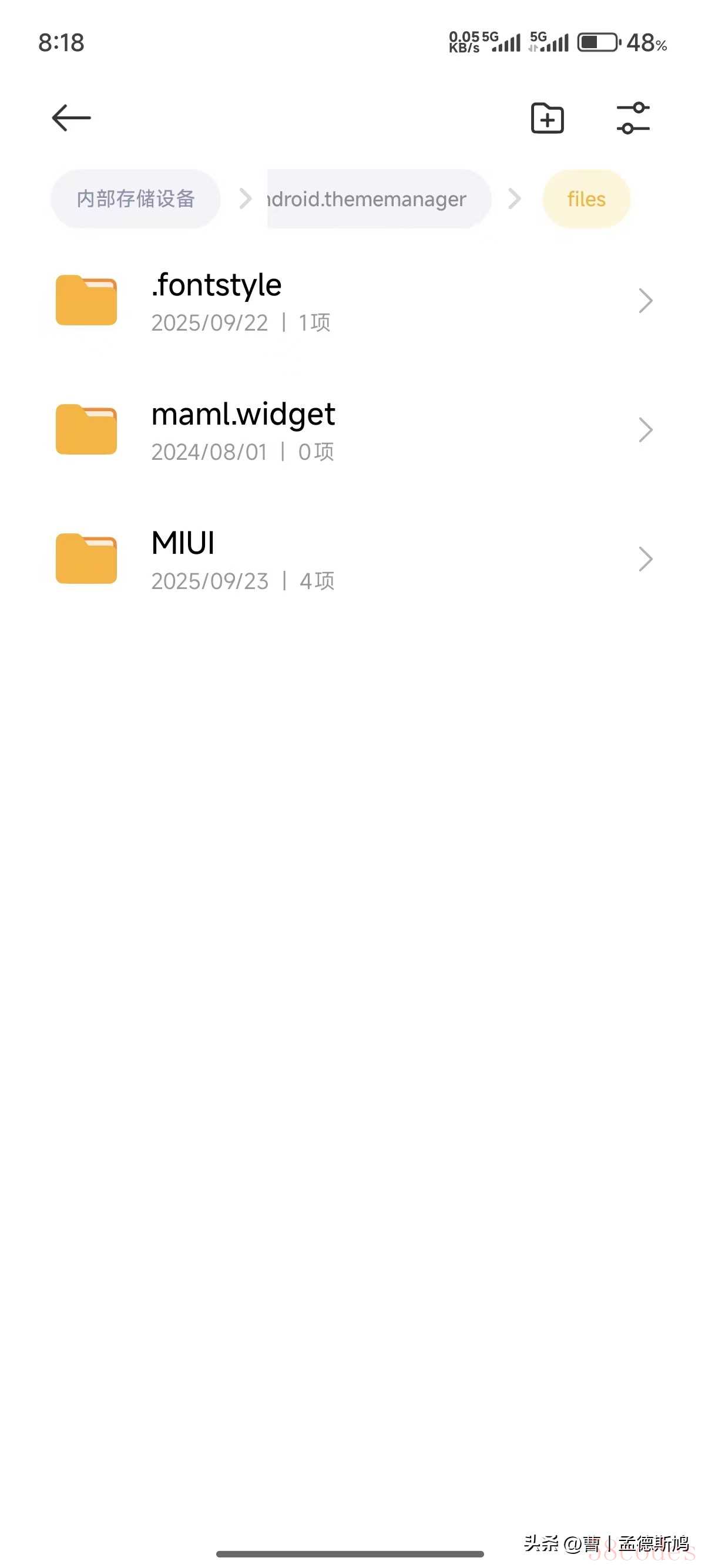Go back with the arrow icon
Image resolution: width=705 pixels, height=1568 pixels.
(71, 118)
